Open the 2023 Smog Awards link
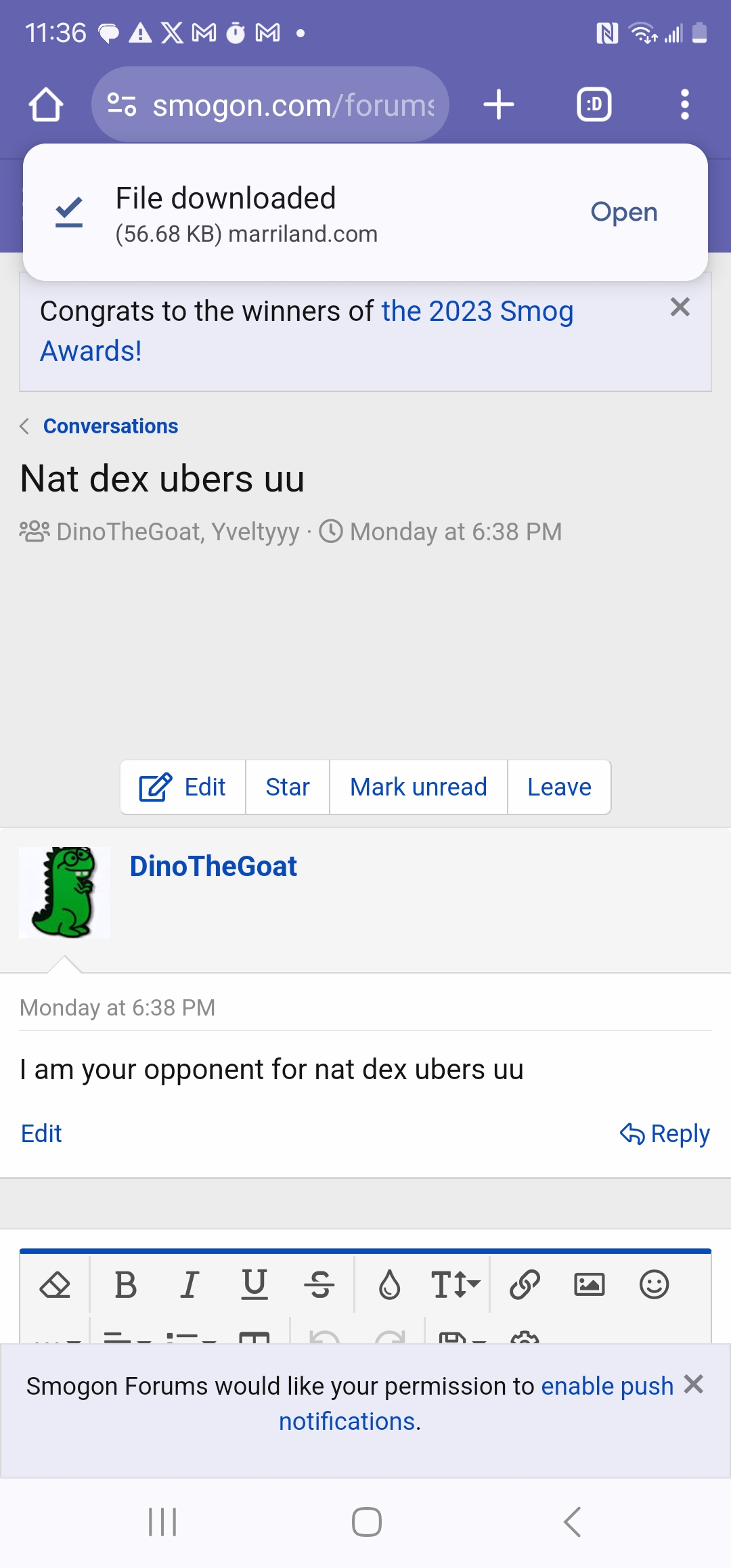The height and width of the screenshot is (1568, 731). coord(307,331)
